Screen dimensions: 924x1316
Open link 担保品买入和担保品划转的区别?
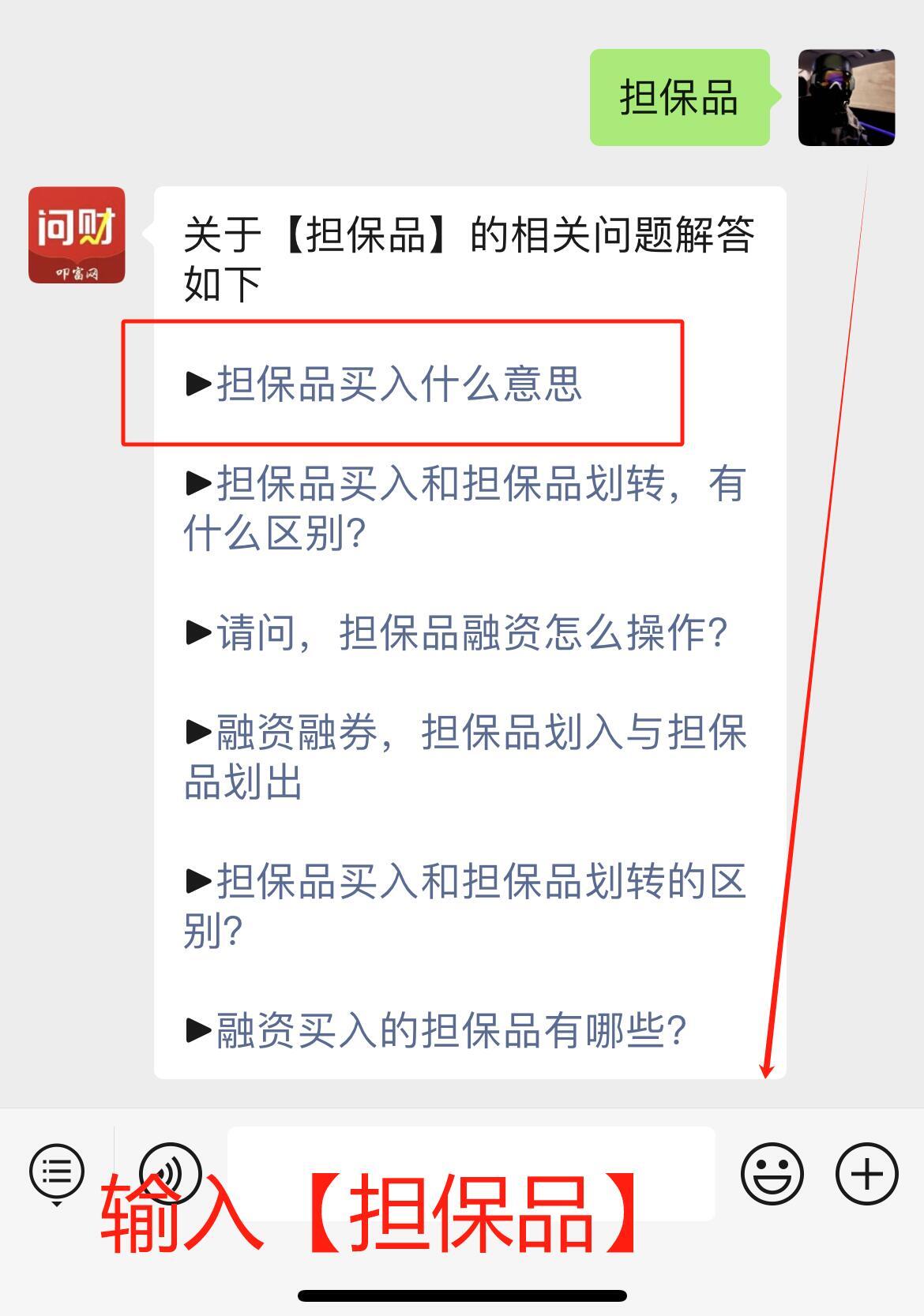click(464, 905)
